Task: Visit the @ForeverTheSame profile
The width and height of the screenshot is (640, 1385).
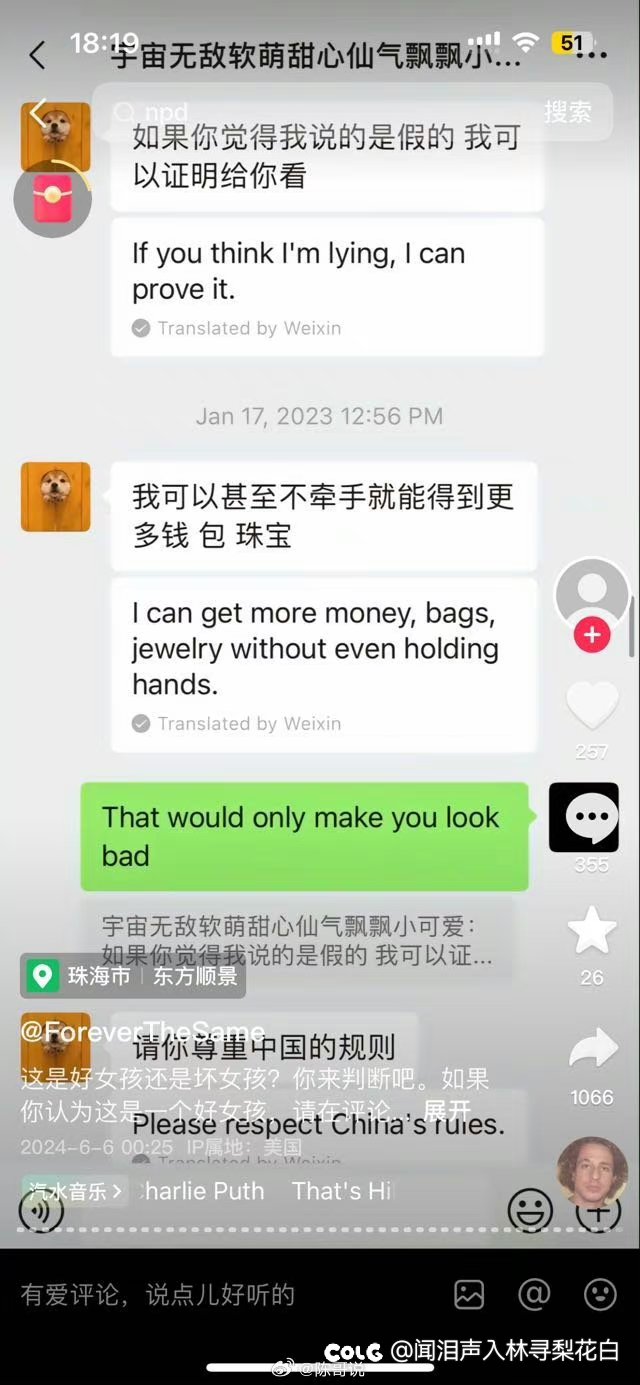Action: (143, 1032)
